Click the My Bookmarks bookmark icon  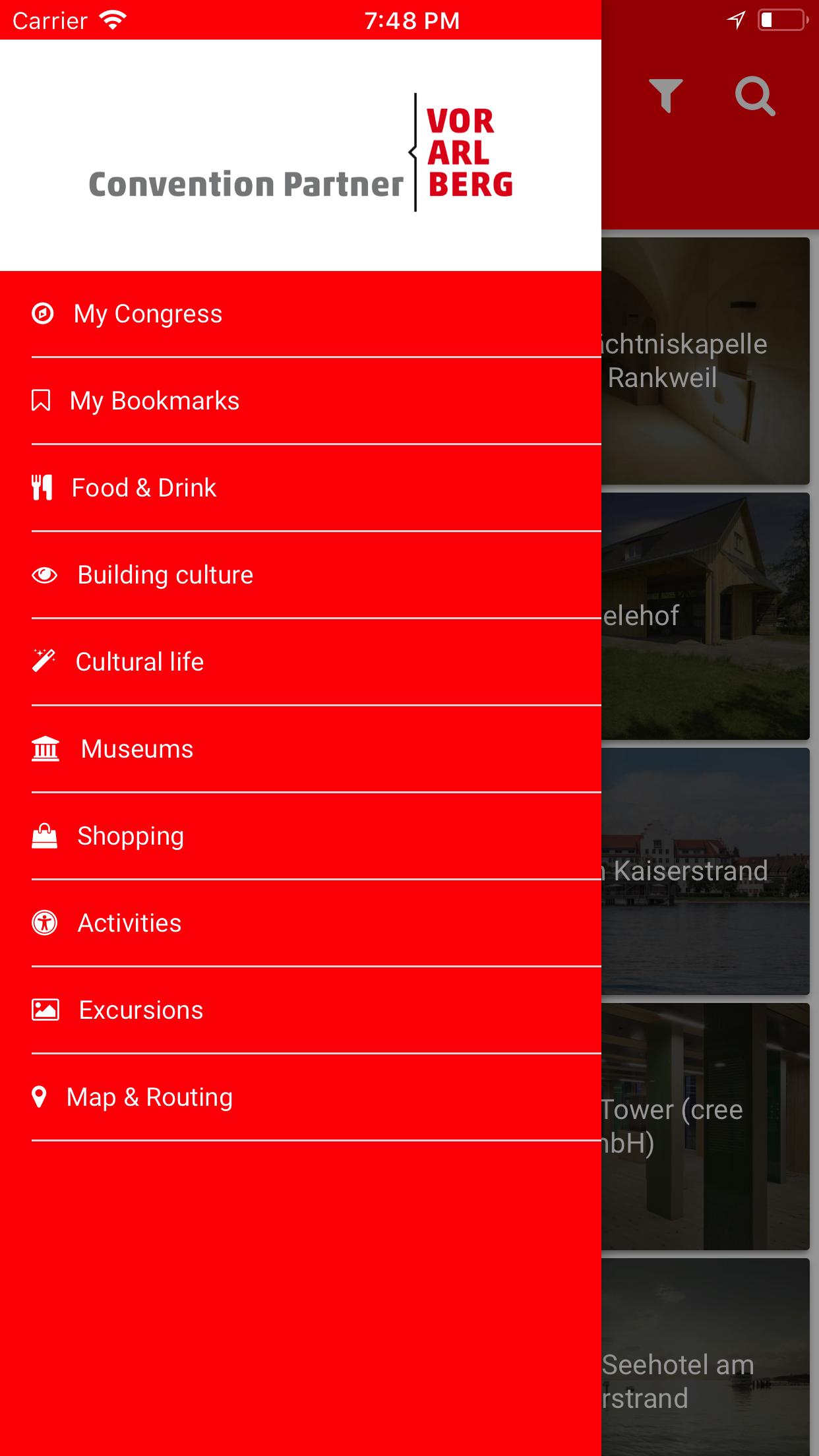click(x=41, y=400)
